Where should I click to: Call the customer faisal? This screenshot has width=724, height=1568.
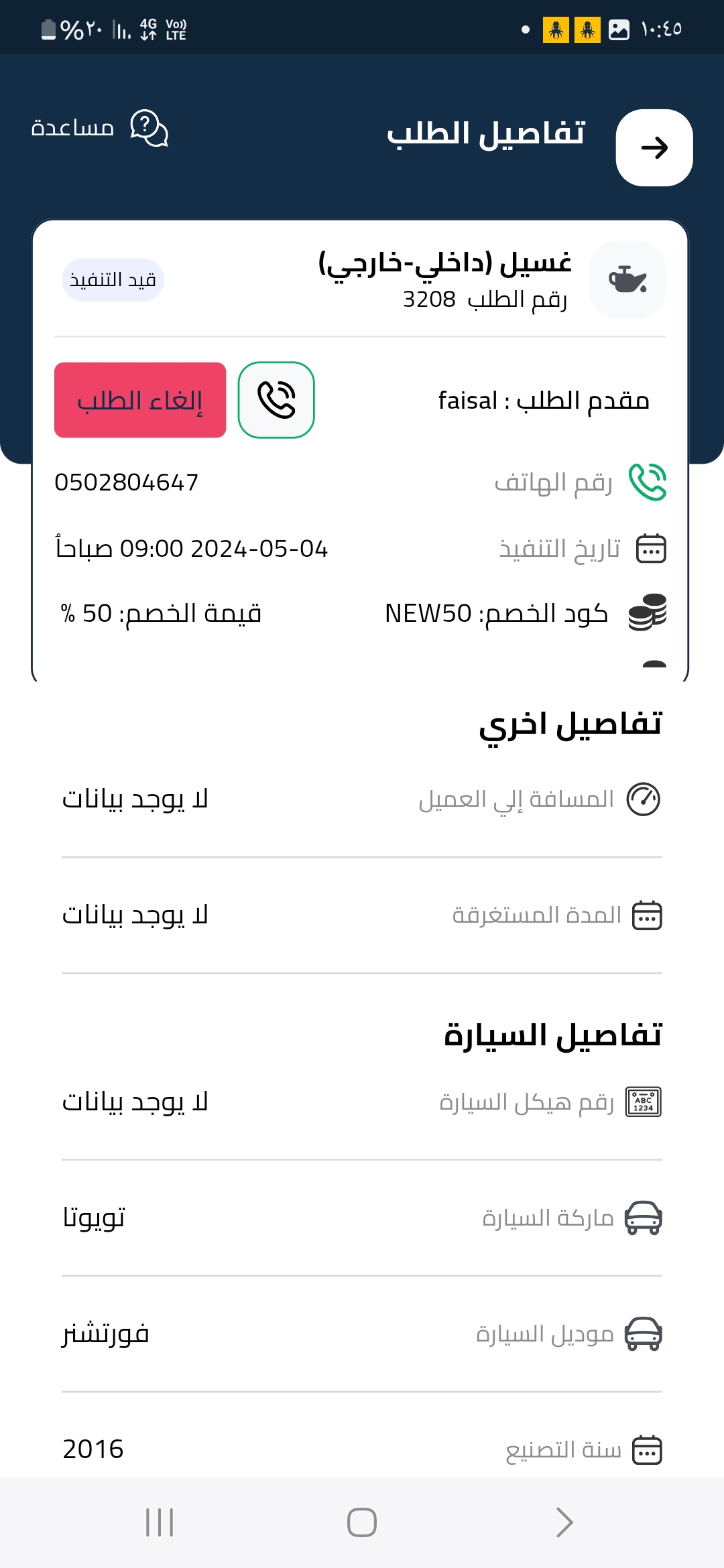tap(276, 400)
